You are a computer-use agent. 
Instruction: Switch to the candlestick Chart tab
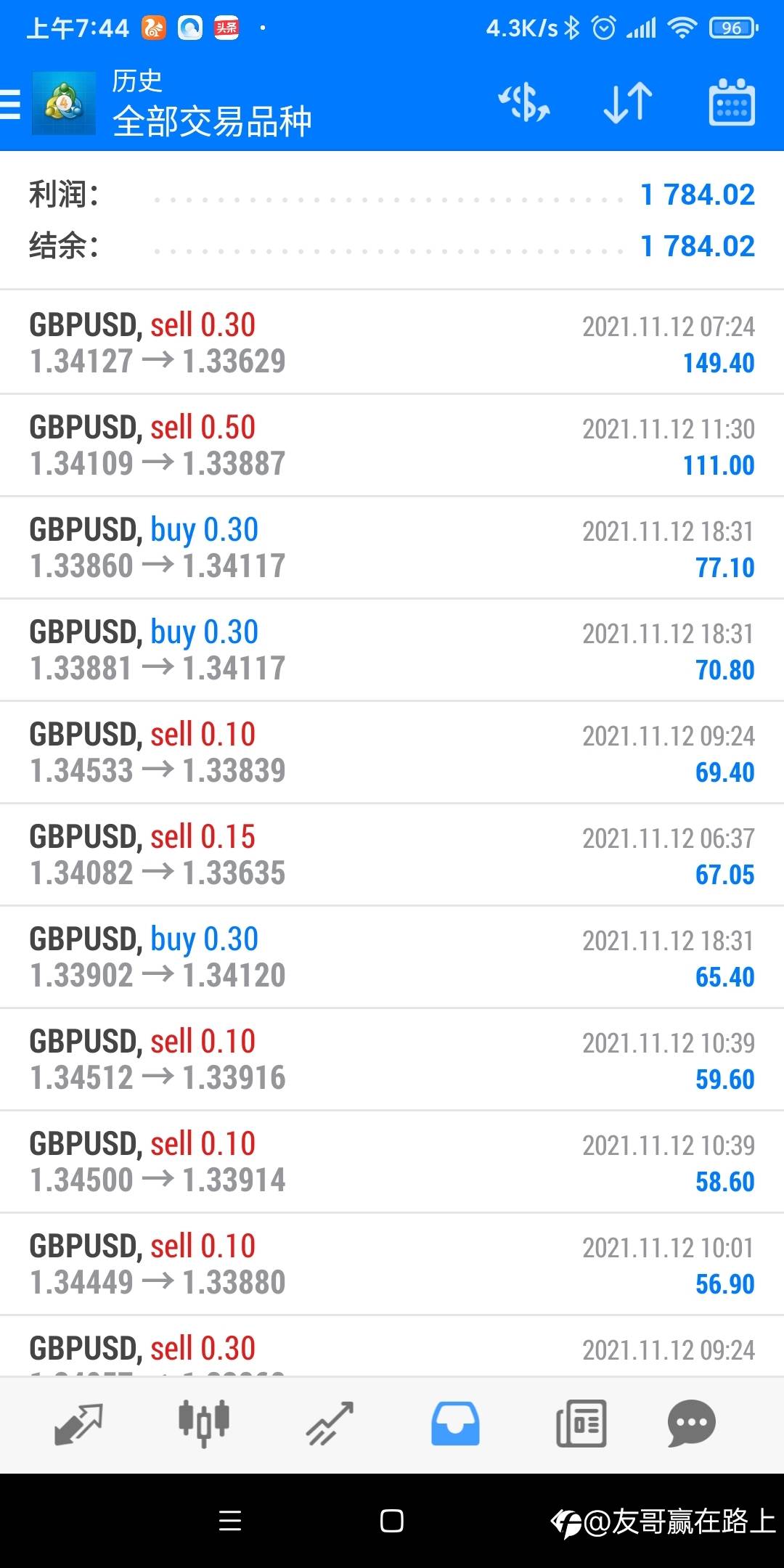(204, 1424)
